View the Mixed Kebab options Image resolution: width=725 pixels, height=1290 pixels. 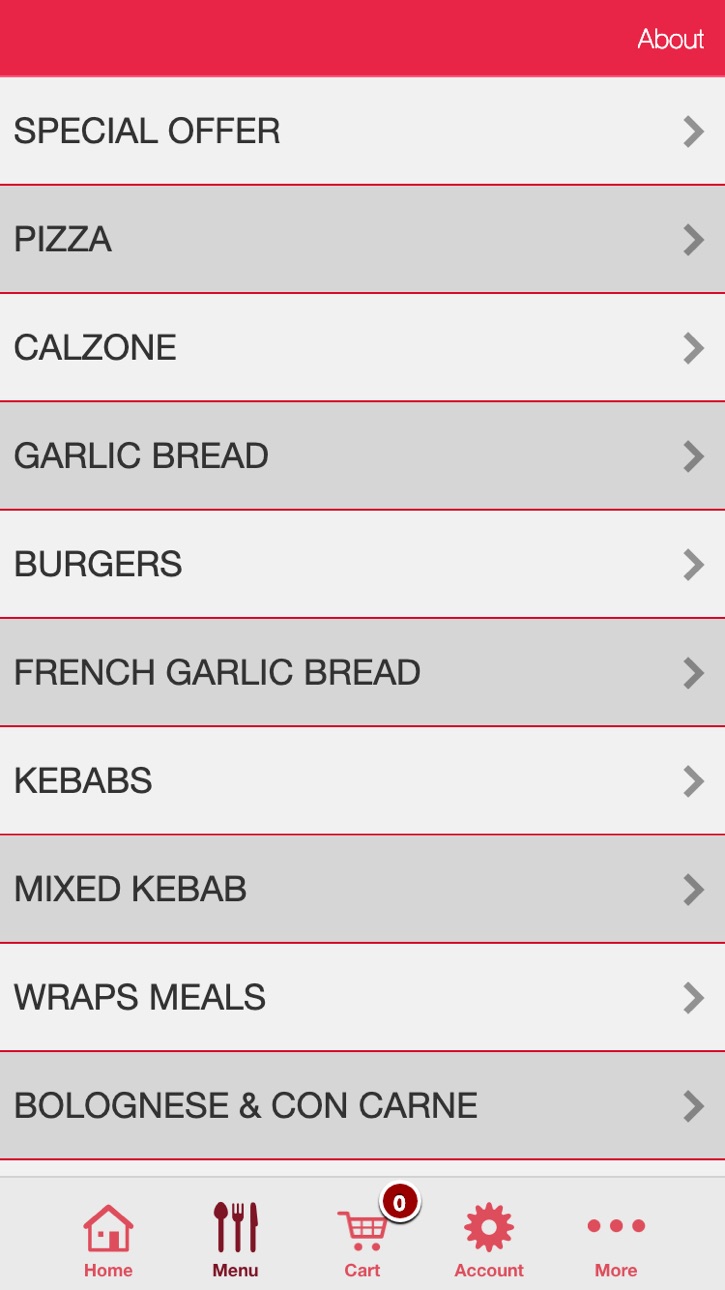pos(362,889)
